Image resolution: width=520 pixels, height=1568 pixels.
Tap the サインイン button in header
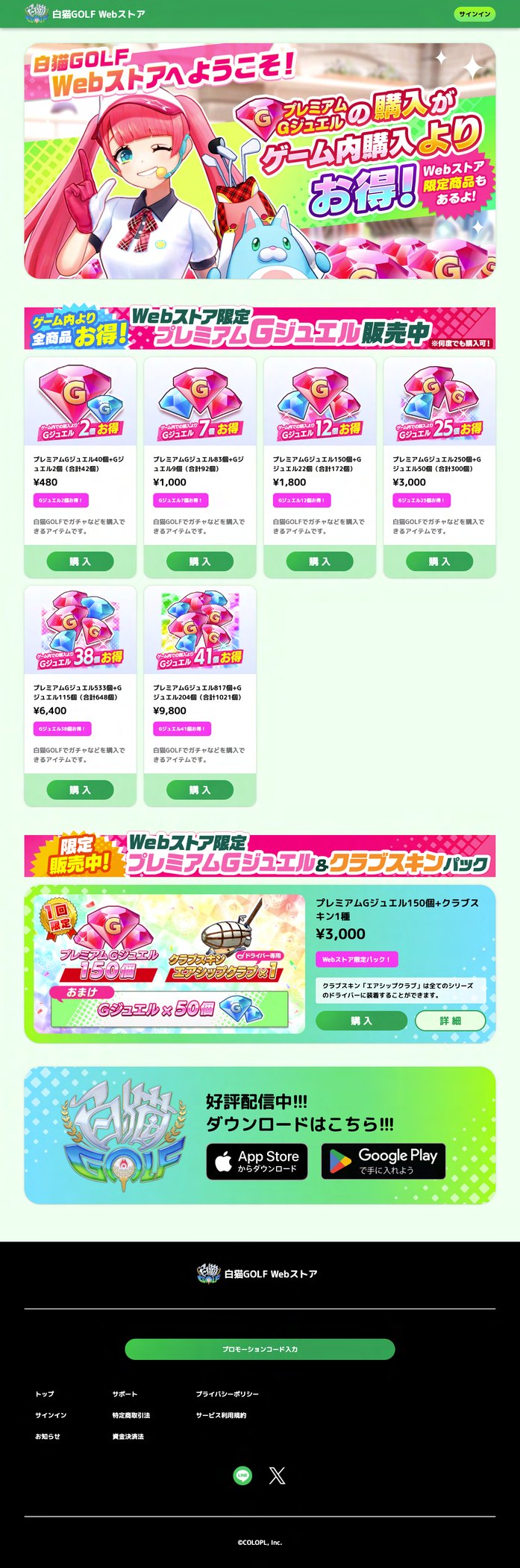[x=474, y=14]
